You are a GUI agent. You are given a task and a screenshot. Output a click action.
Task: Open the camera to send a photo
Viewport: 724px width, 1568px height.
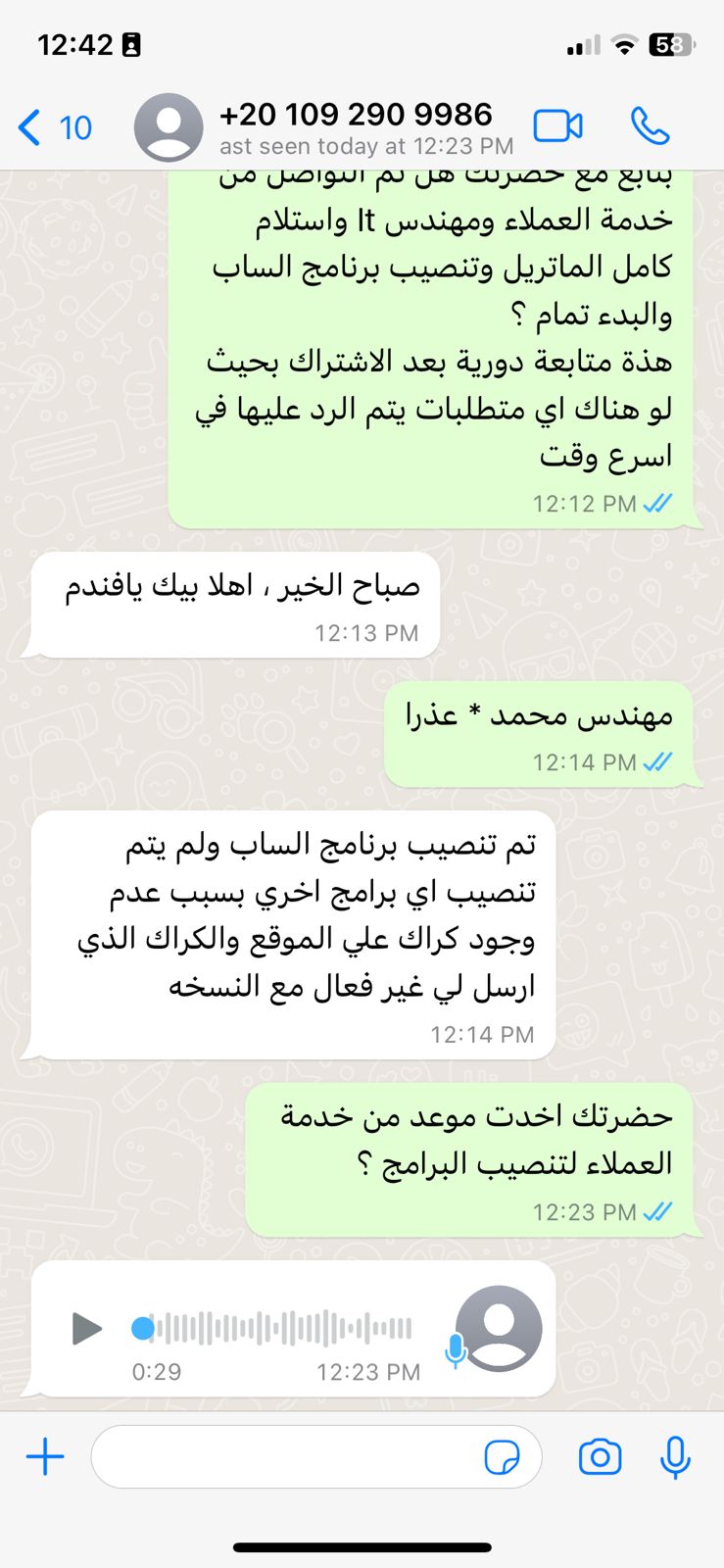pos(600,1457)
